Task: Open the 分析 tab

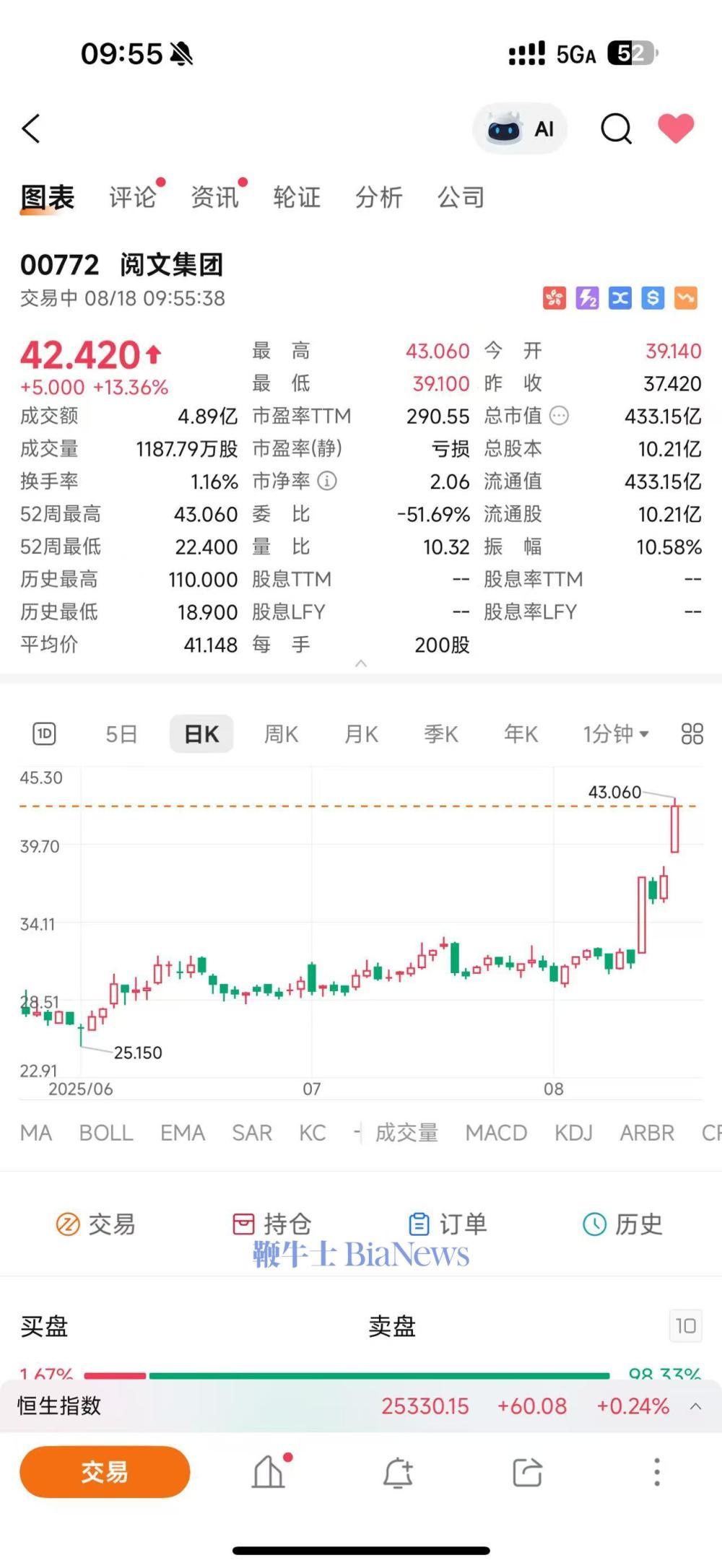Action: [x=378, y=197]
